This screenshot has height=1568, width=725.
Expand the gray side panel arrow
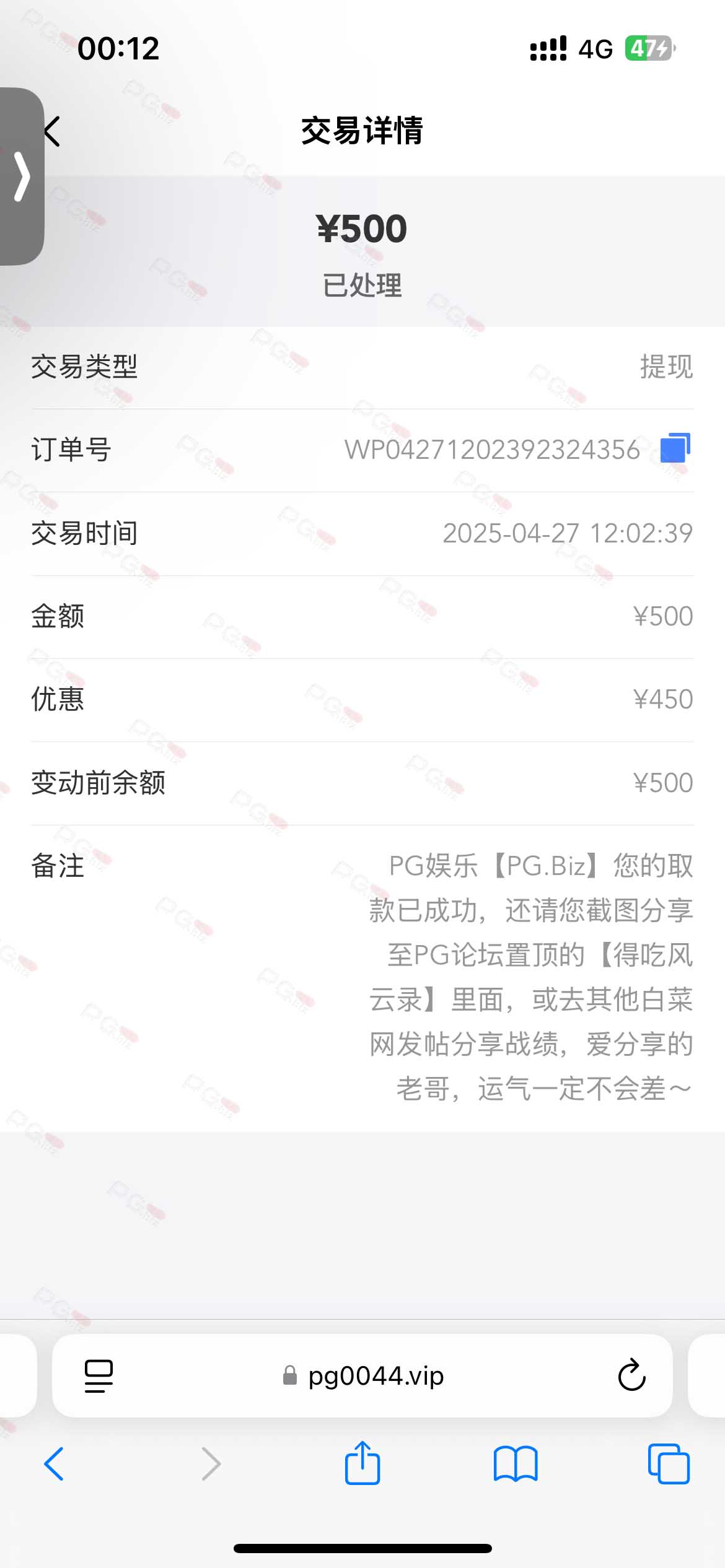(x=22, y=176)
